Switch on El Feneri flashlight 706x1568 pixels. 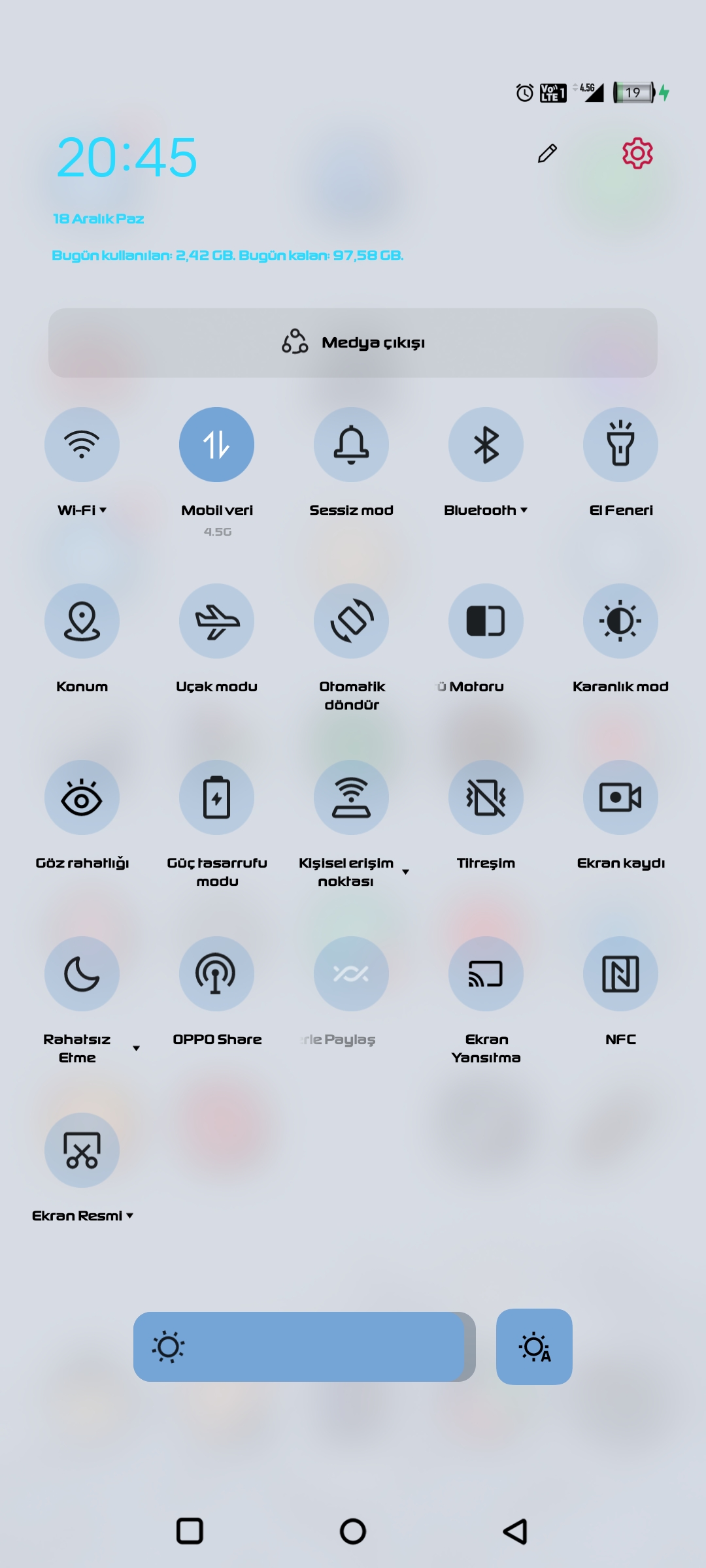coord(620,445)
